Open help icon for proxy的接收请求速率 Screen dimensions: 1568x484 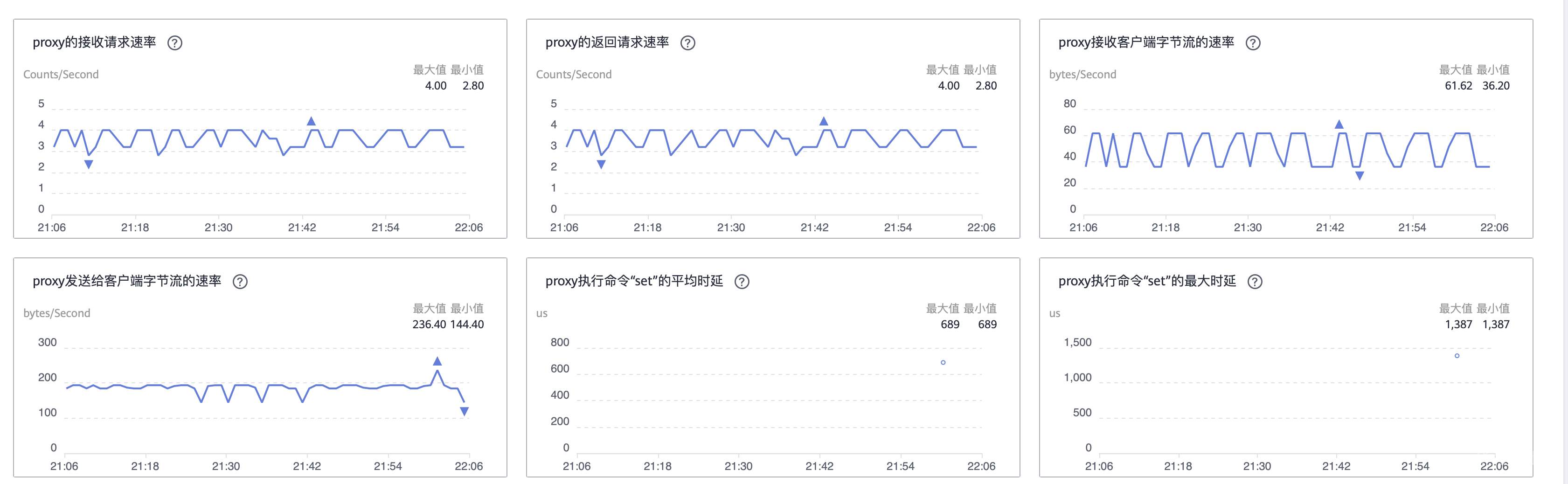[x=175, y=42]
